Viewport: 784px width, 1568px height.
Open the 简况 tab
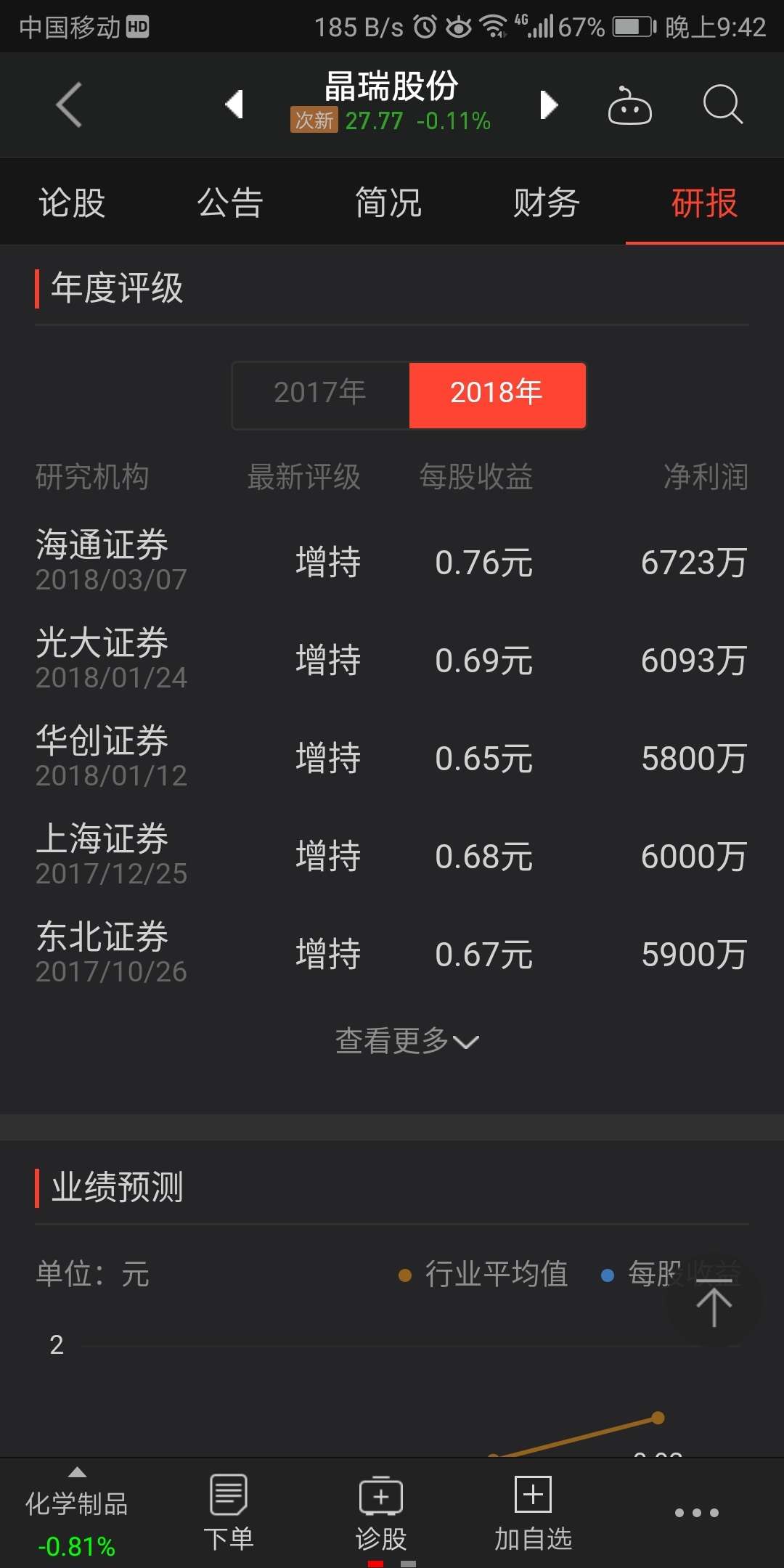388,203
